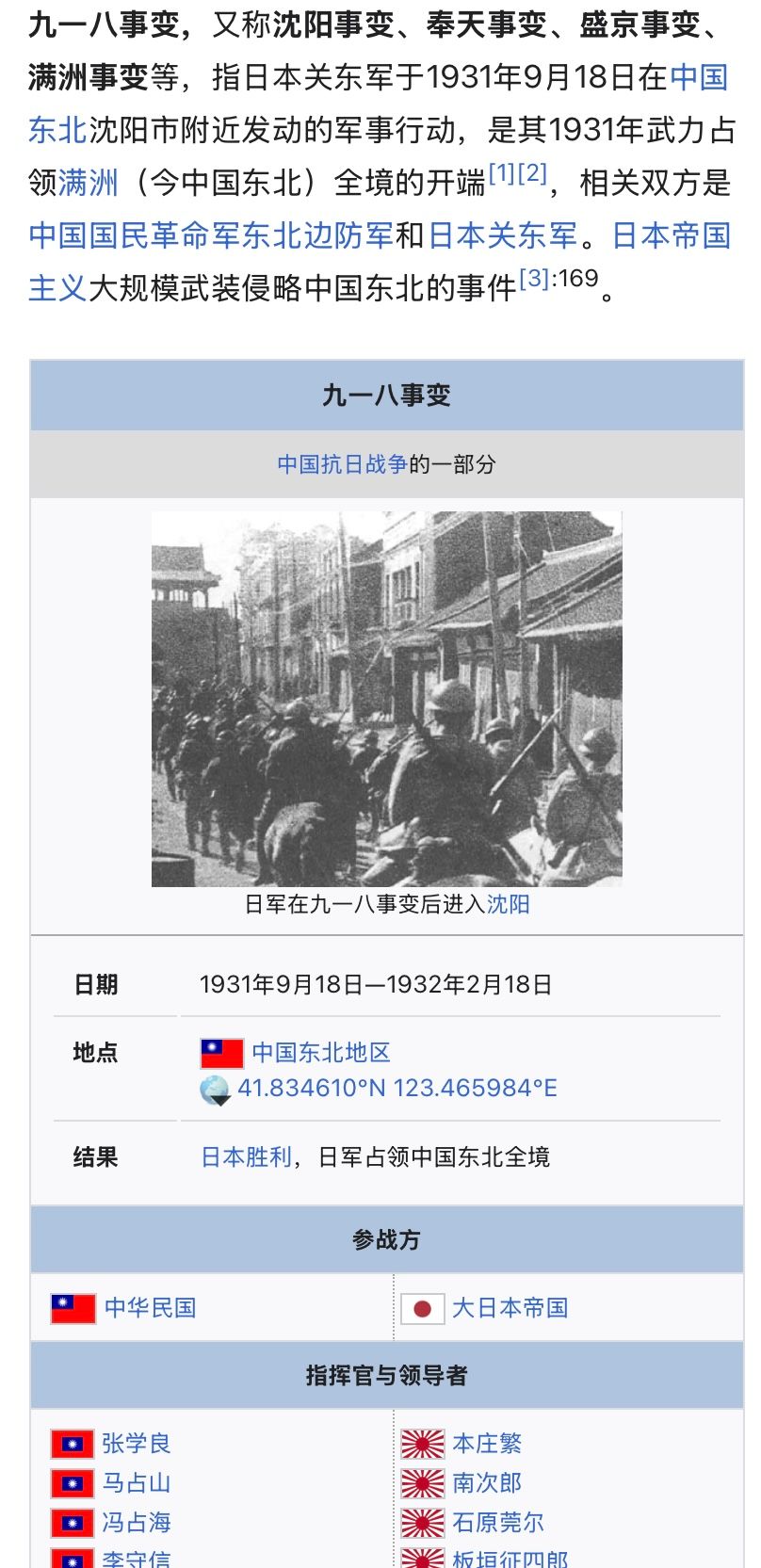Screen dimensions: 761x1568
Task: Open the 中国东北地区 location link
Action: click(320, 1052)
